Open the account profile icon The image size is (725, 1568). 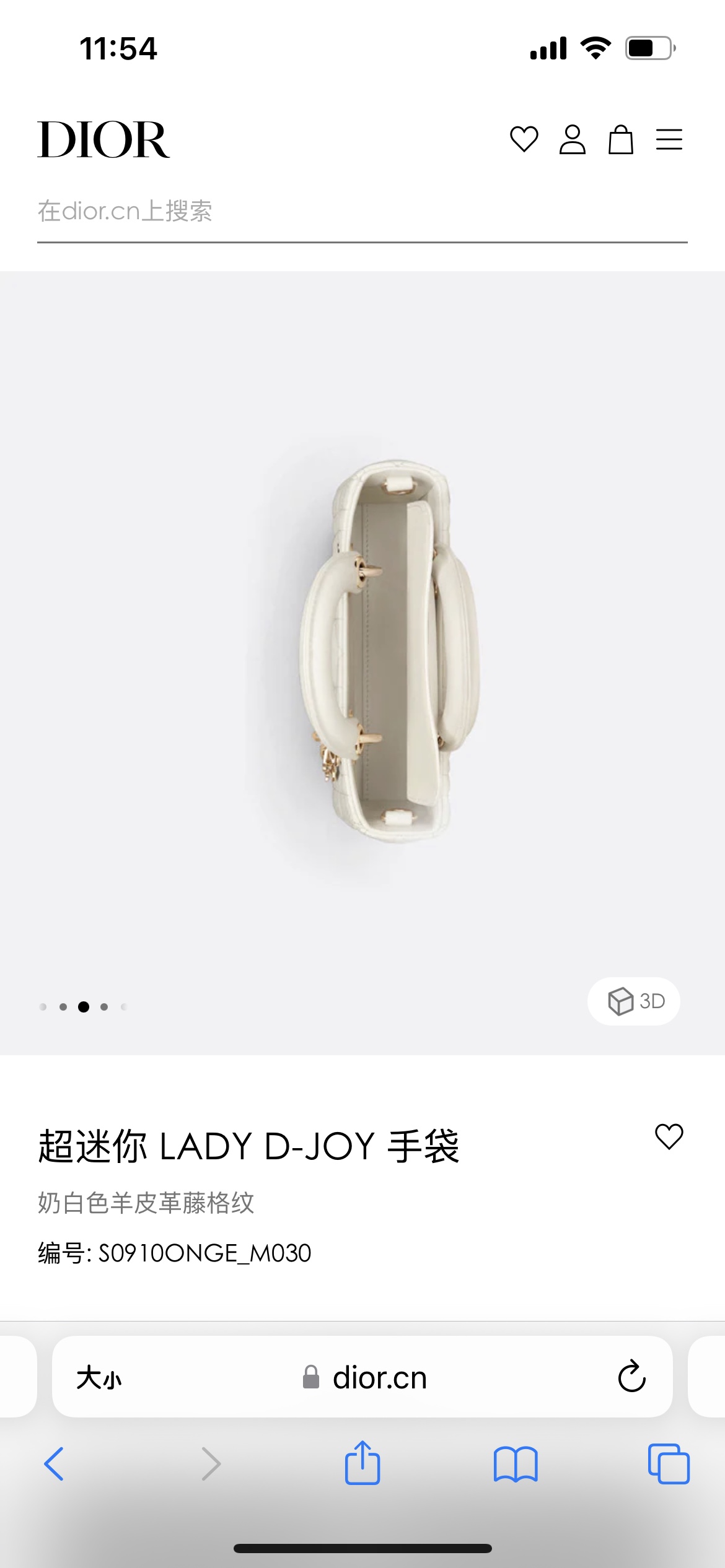[572, 139]
